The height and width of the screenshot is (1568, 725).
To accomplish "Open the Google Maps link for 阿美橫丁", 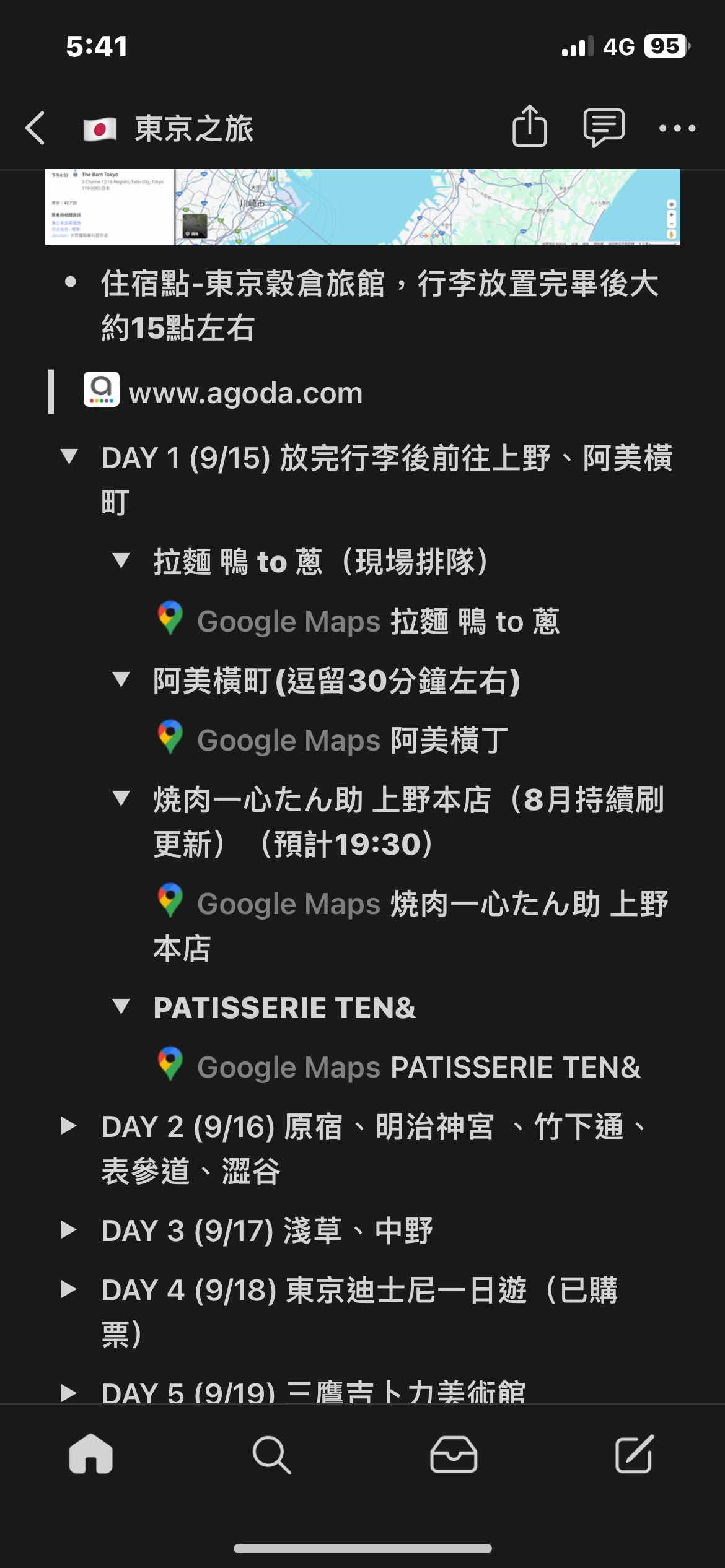I will pos(353,740).
